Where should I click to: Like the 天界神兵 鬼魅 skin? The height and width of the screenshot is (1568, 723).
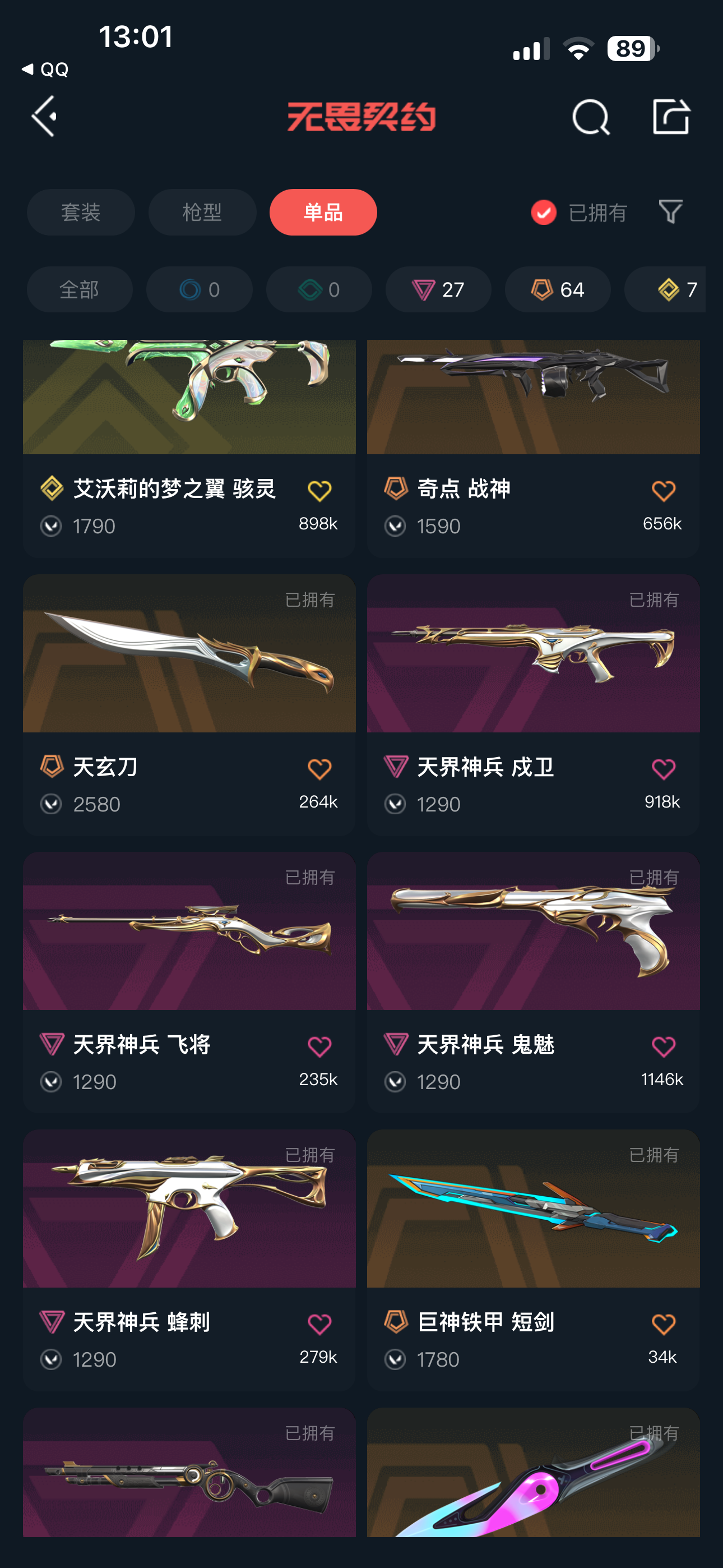coord(662,1046)
